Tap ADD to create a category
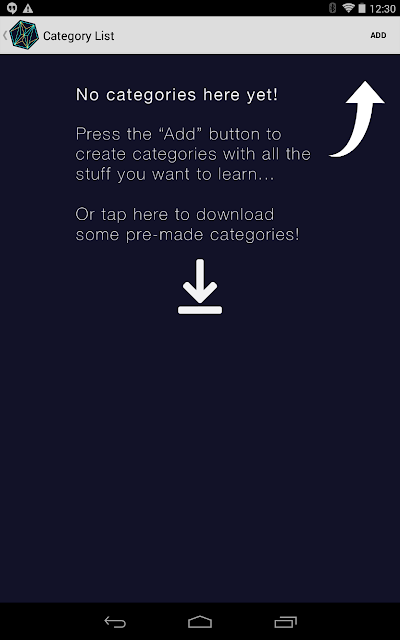Viewport: 400px width, 640px height. coord(378,36)
